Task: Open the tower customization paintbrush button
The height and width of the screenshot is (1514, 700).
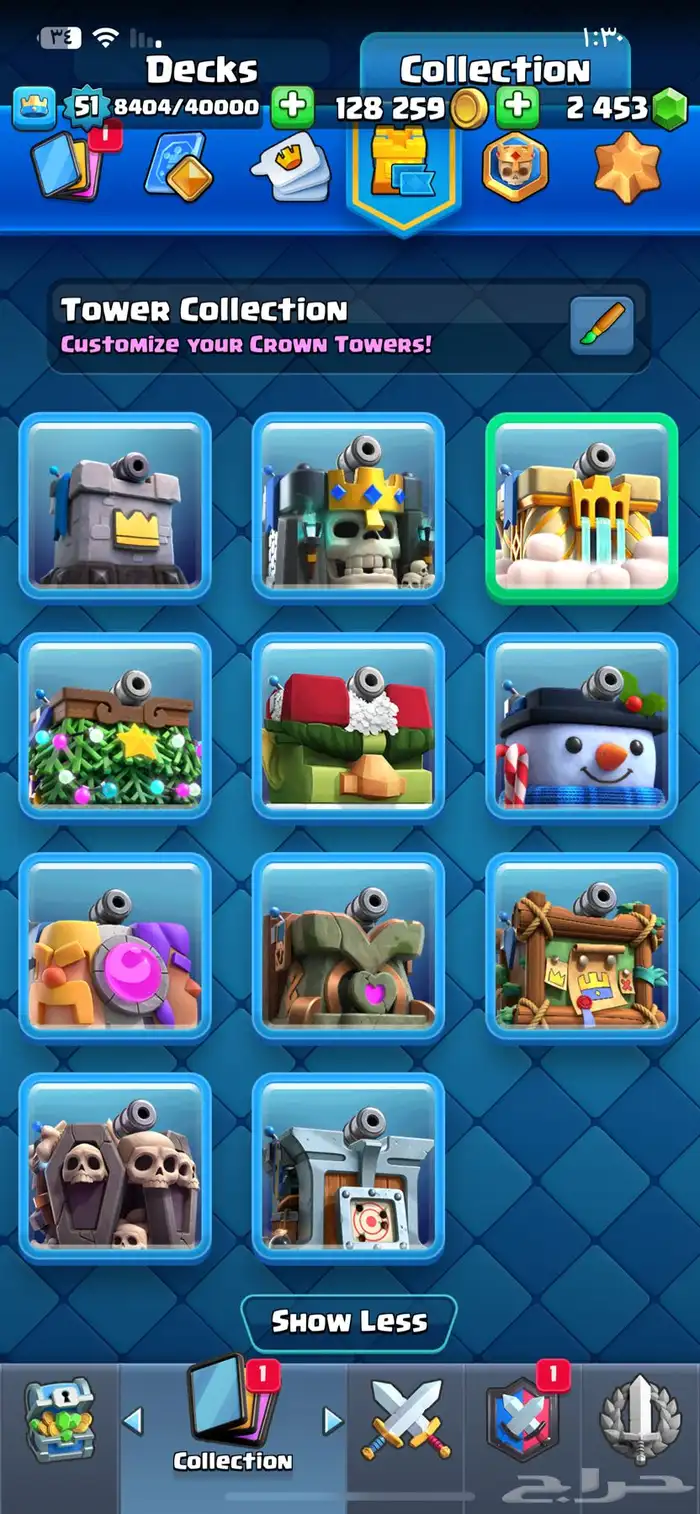Action: (x=601, y=326)
